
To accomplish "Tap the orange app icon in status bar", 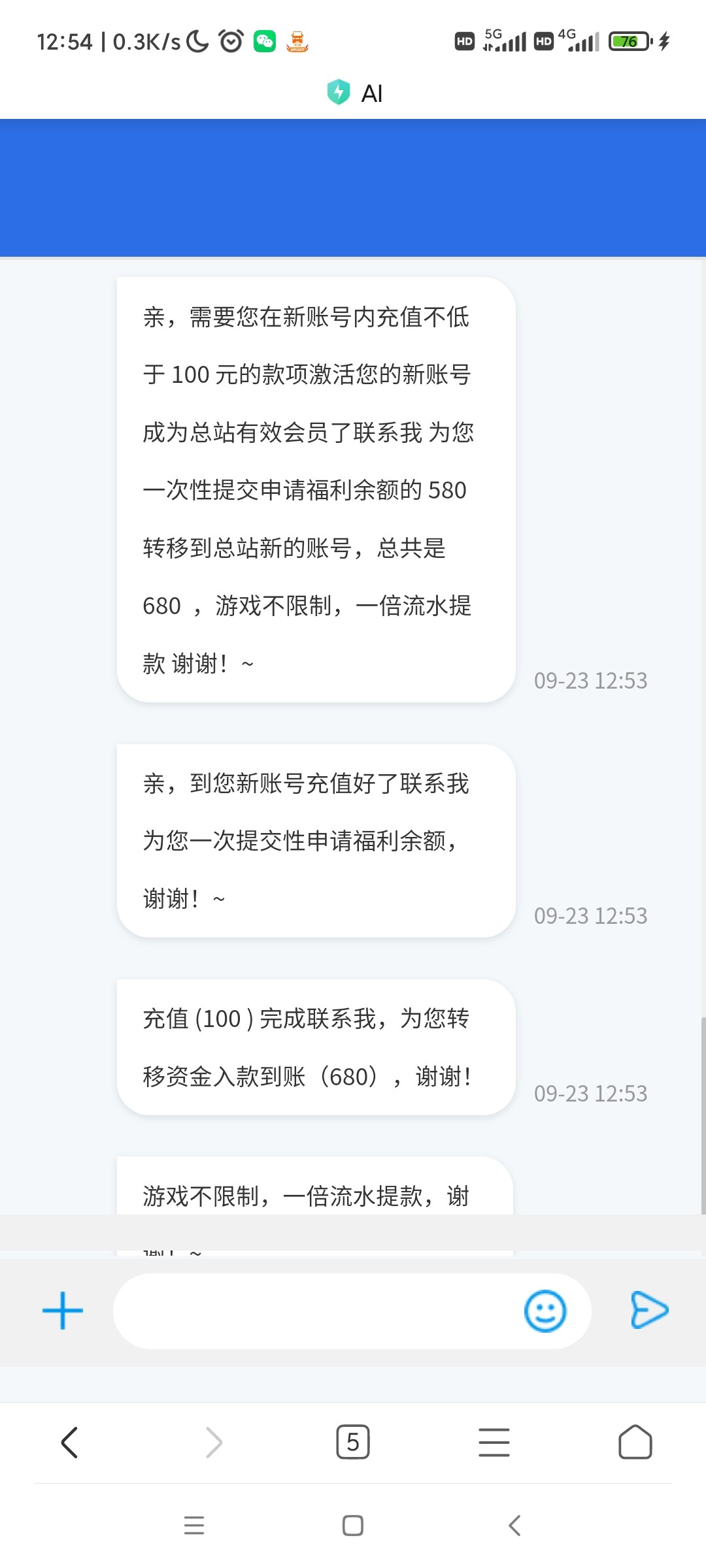I will [297, 41].
